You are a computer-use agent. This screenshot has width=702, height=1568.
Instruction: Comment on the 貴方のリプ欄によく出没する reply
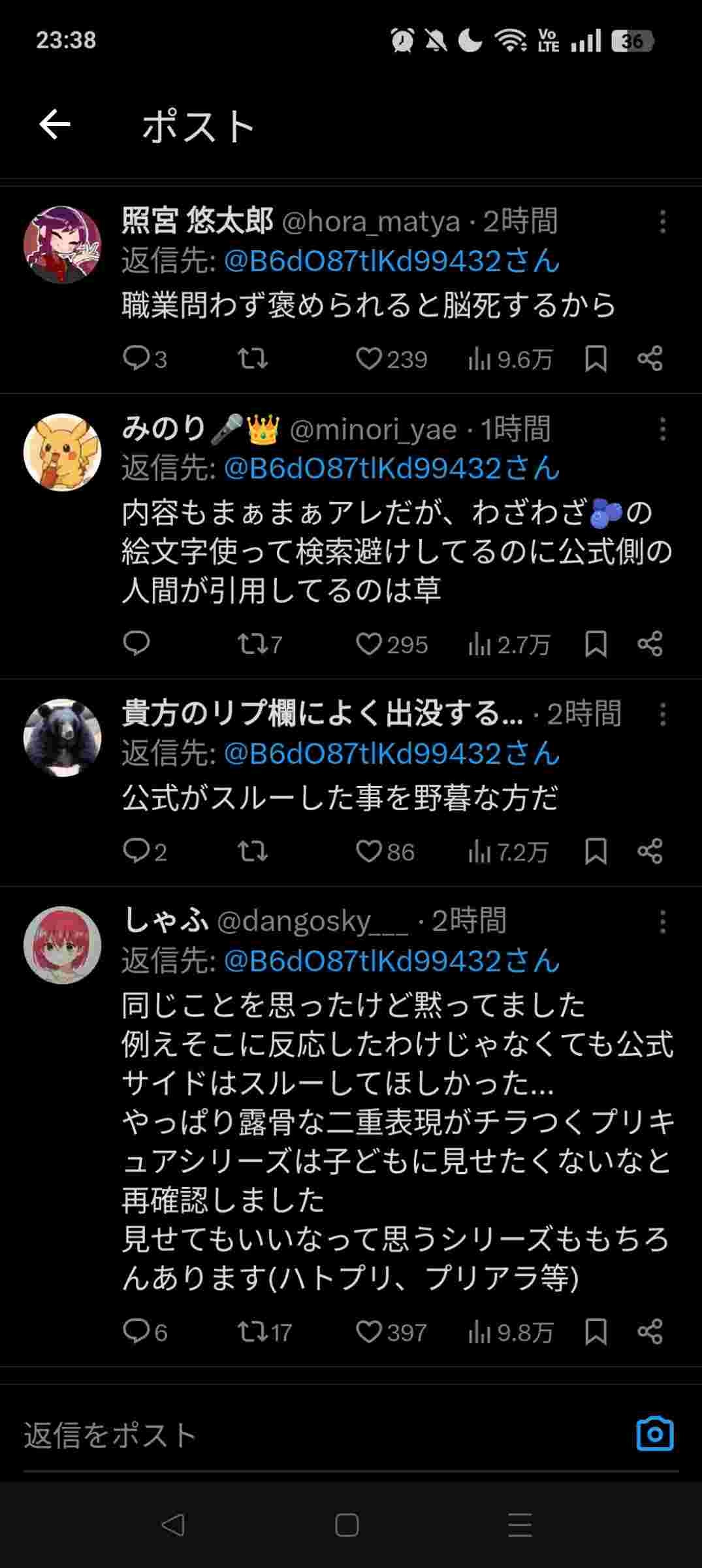[x=136, y=851]
